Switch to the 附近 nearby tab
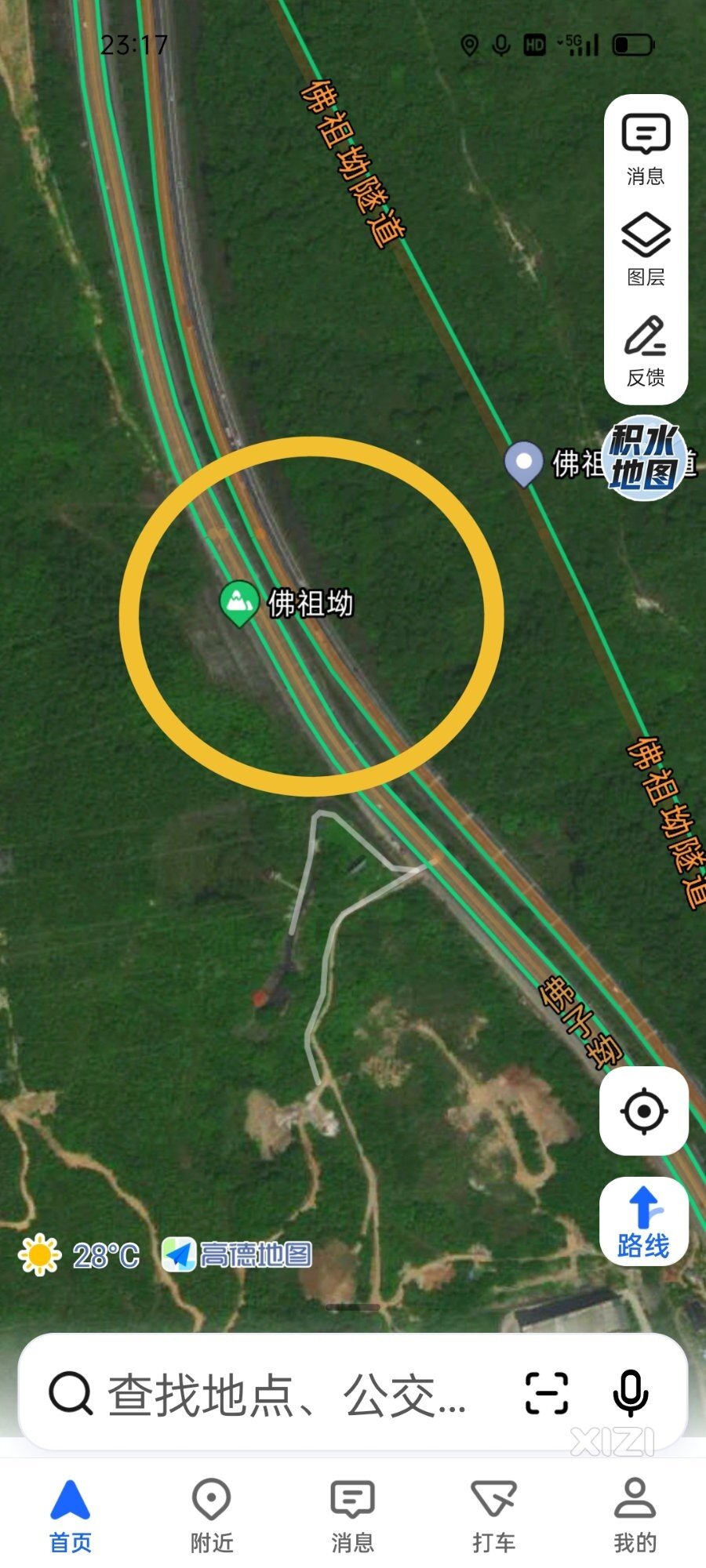This screenshot has width=706, height=1568. pyautogui.click(x=212, y=1515)
